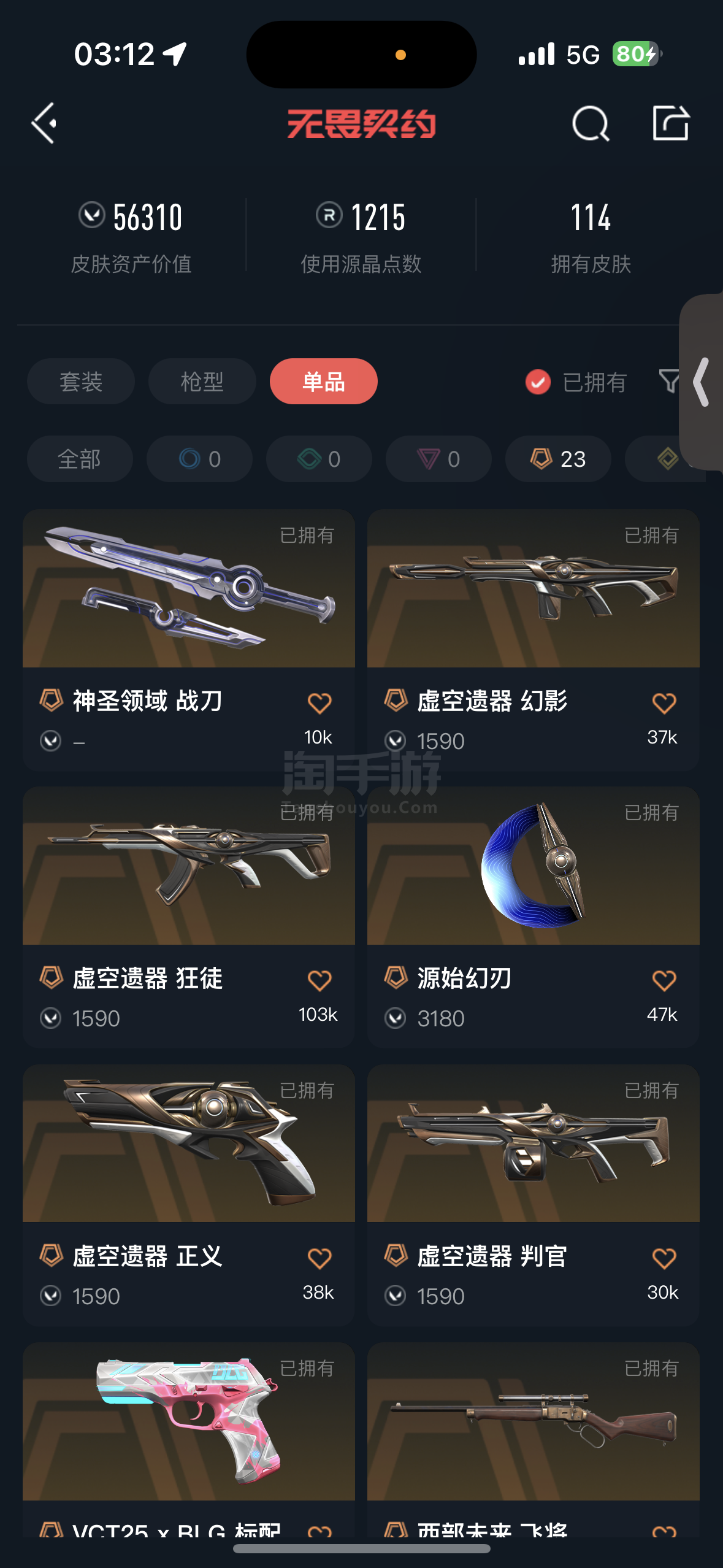Image resolution: width=723 pixels, height=1568 pixels.
Task: Filter by the orange tier showing 23
Action: coord(558,459)
